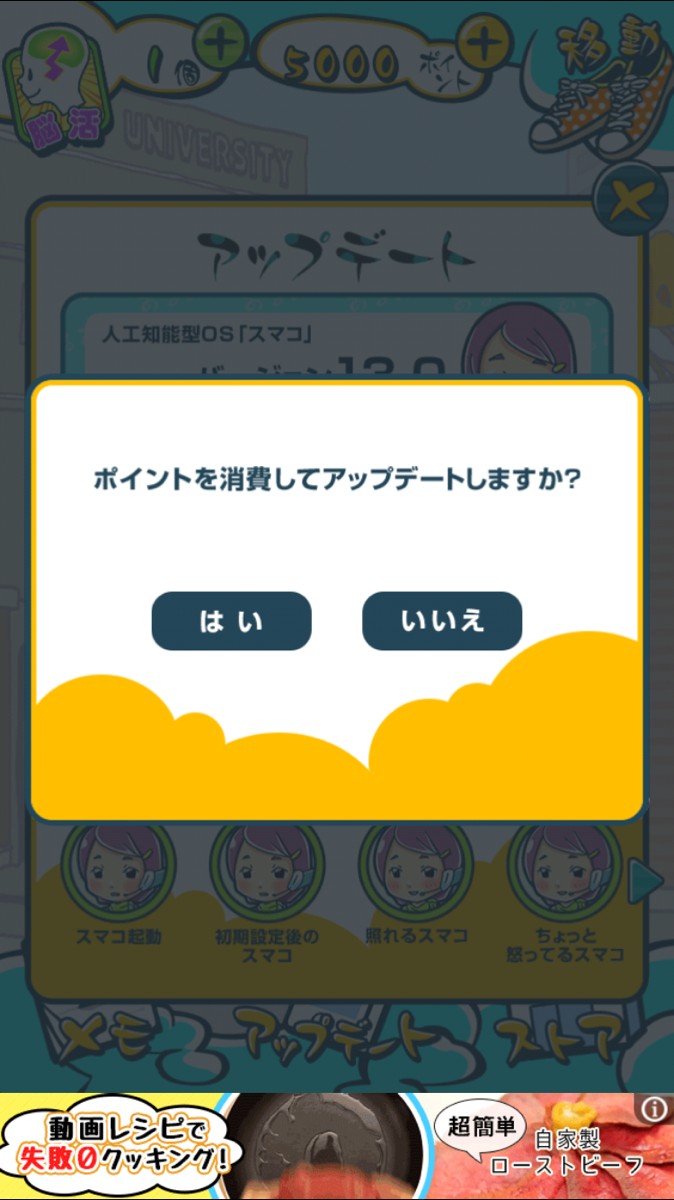Confirm the update with はい
Image resolution: width=674 pixels, height=1200 pixels.
(x=231, y=621)
